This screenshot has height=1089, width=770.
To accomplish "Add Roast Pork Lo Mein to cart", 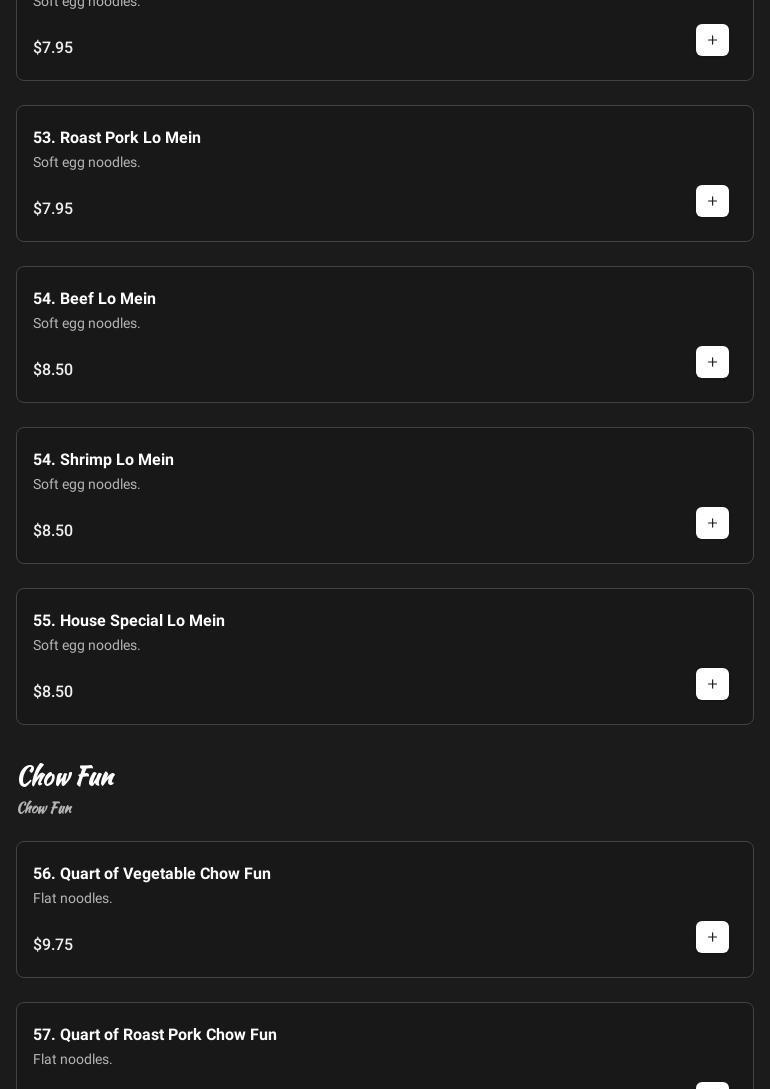I will (x=712, y=201).
